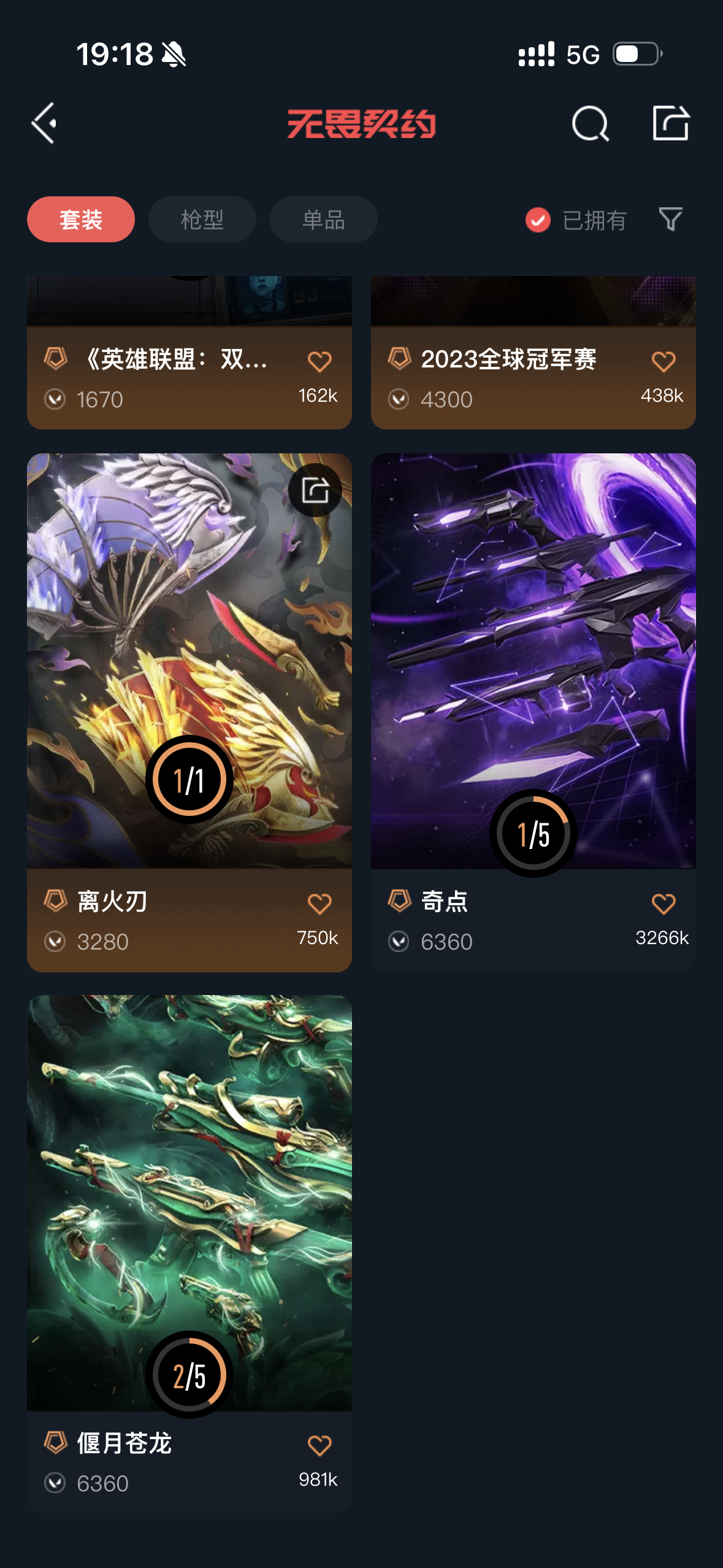Open the 奇点 bundle card
This screenshot has width=723, height=1568.
tap(534, 713)
